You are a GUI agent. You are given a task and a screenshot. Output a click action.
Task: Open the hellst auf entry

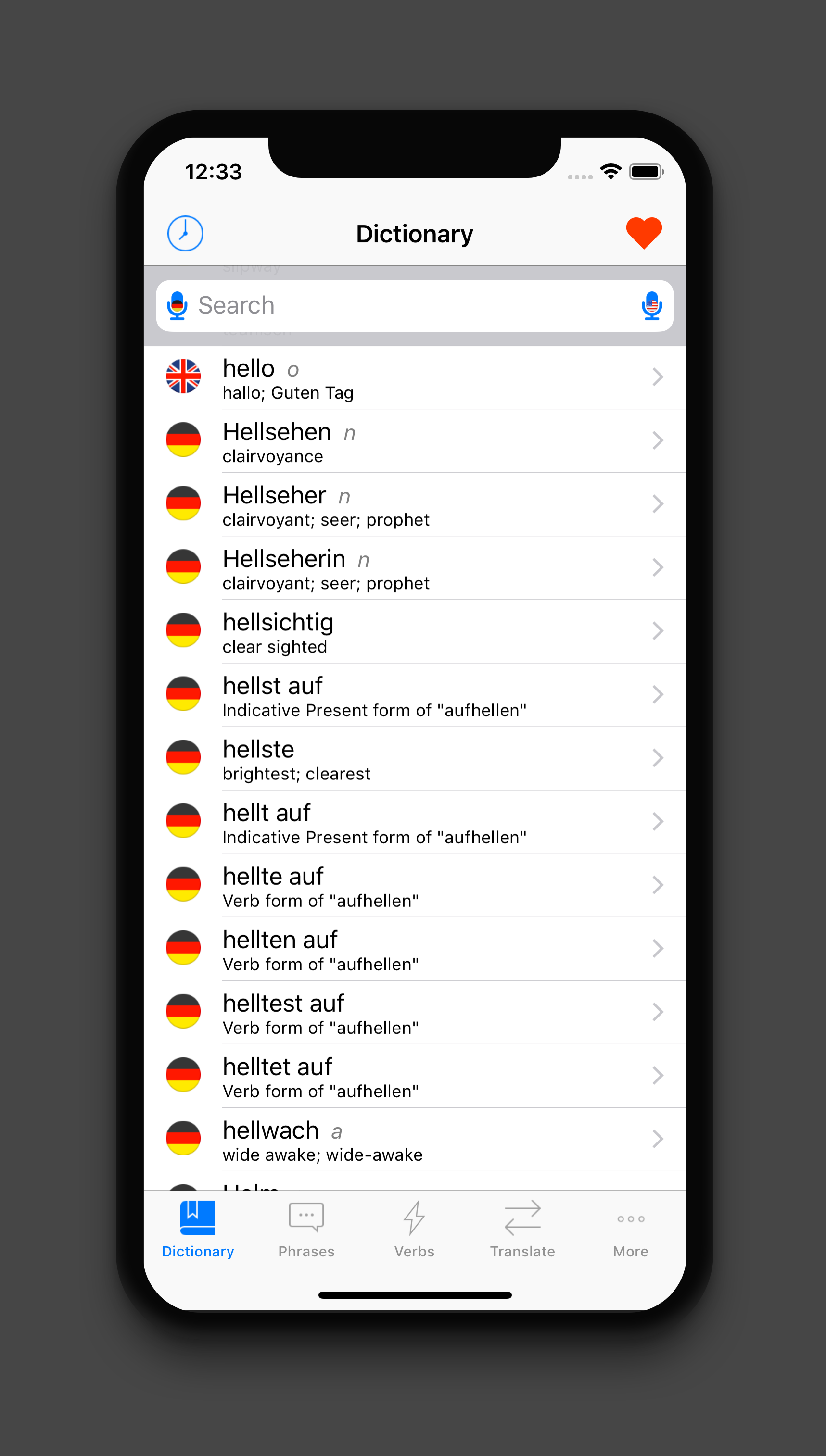[x=414, y=695]
